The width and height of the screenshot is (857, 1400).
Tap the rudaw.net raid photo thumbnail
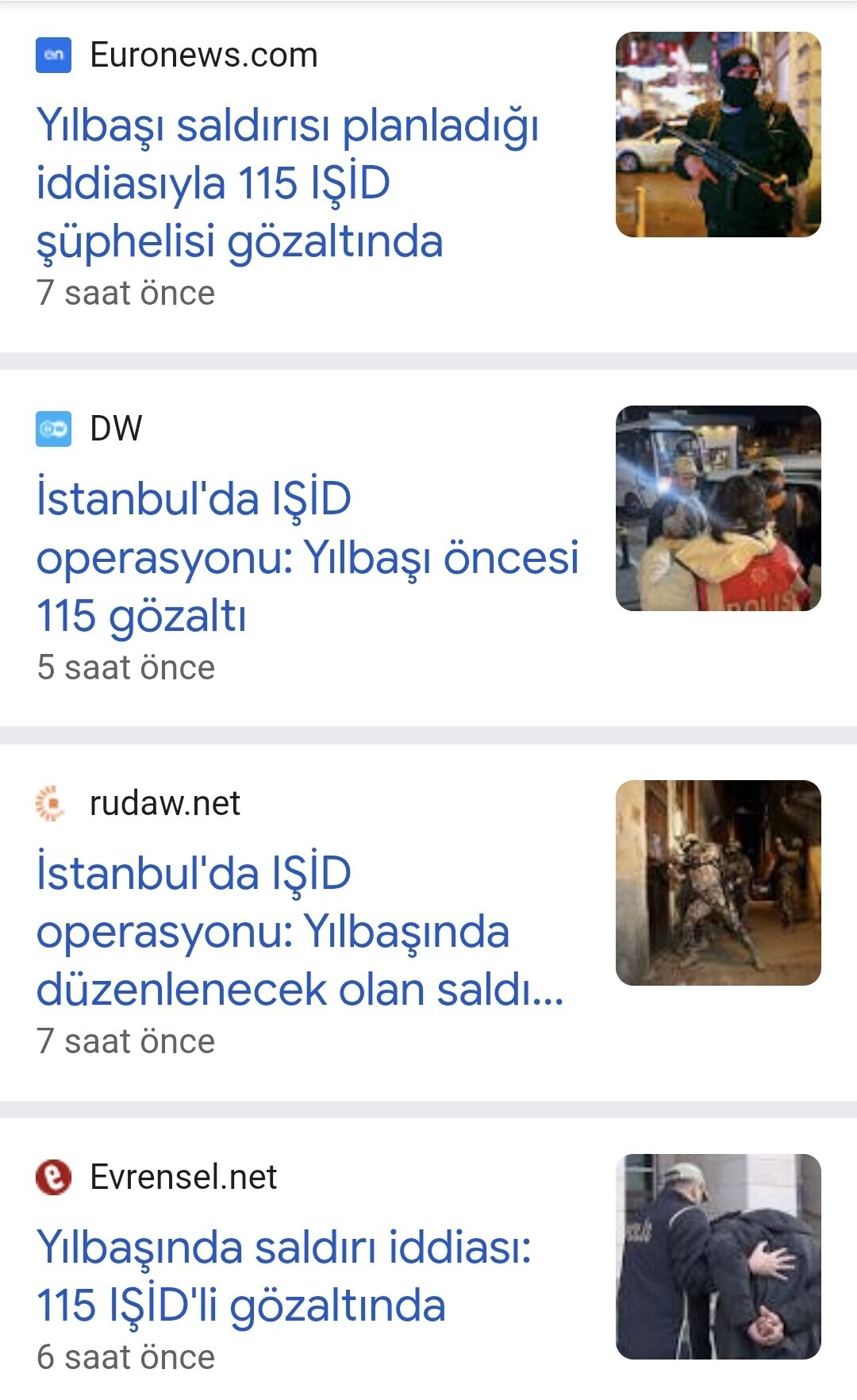(x=718, y=883)
